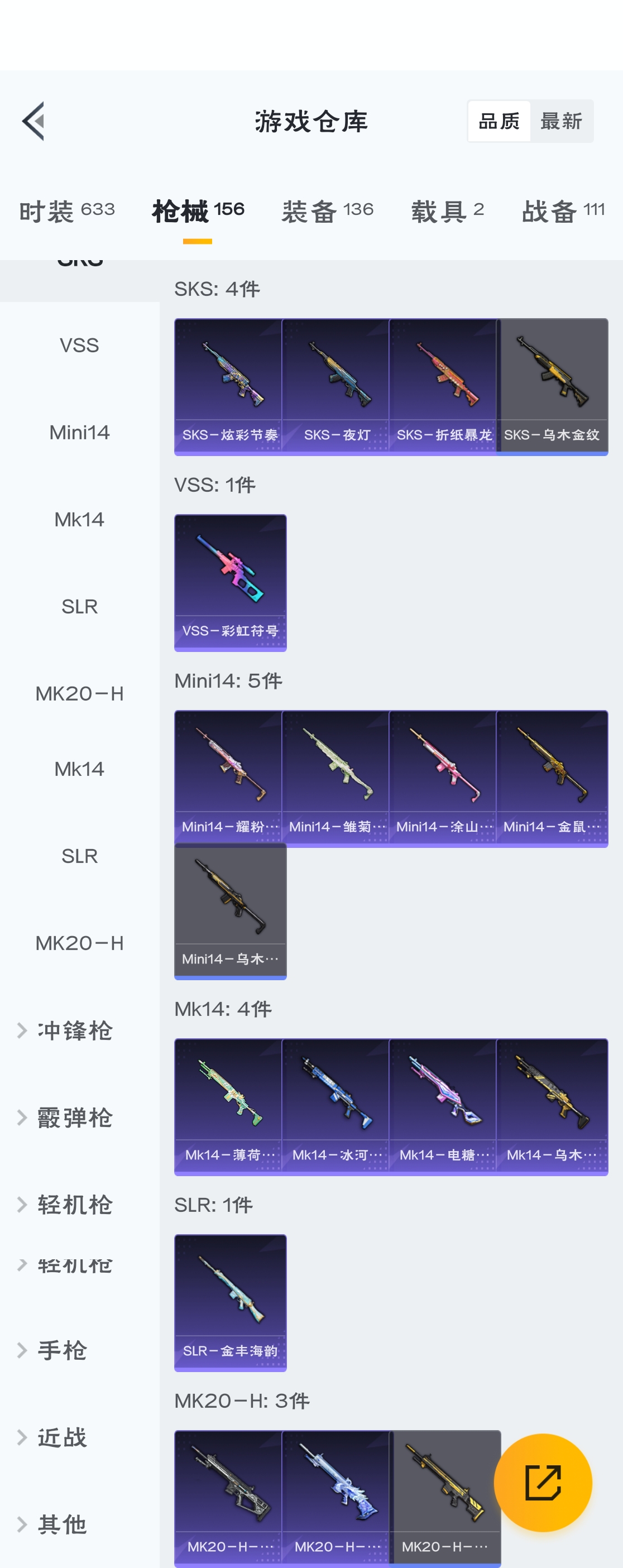Expand the 冲锋枪 category
The height and width of the screenshot is (1568, 623).
click(x=74, y=1030)
